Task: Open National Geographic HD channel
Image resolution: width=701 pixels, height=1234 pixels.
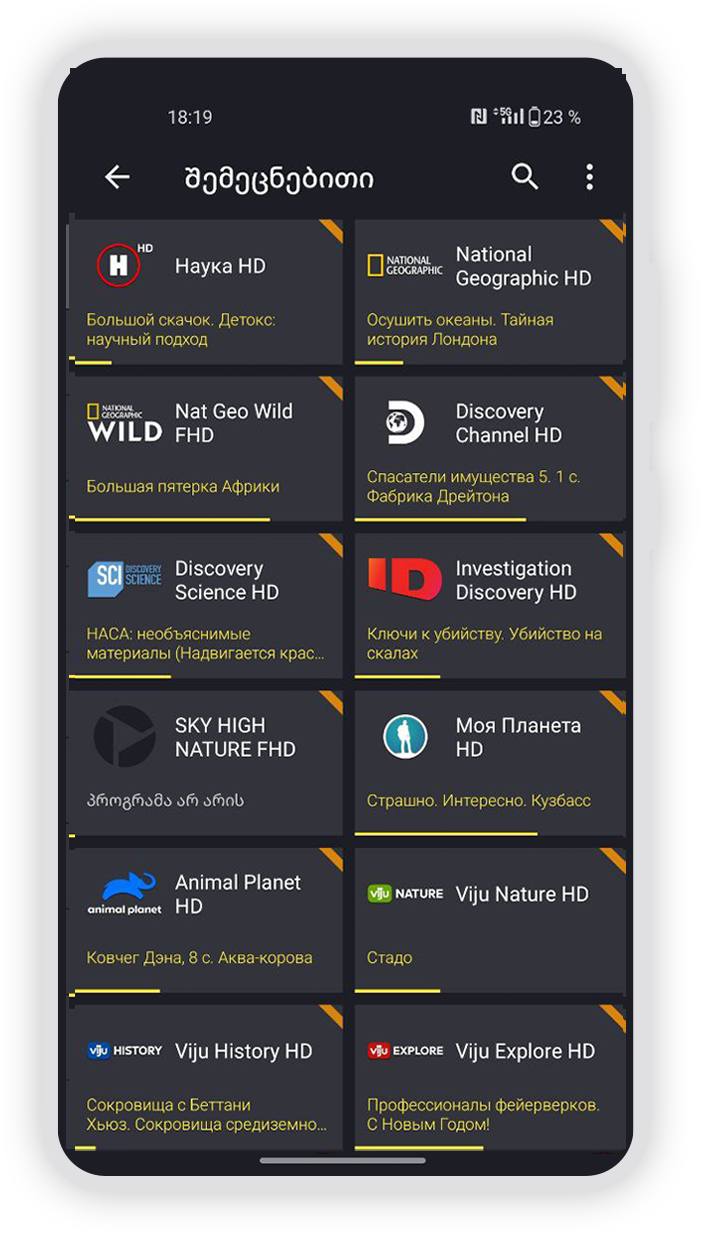Action: [x=490, y=292]
